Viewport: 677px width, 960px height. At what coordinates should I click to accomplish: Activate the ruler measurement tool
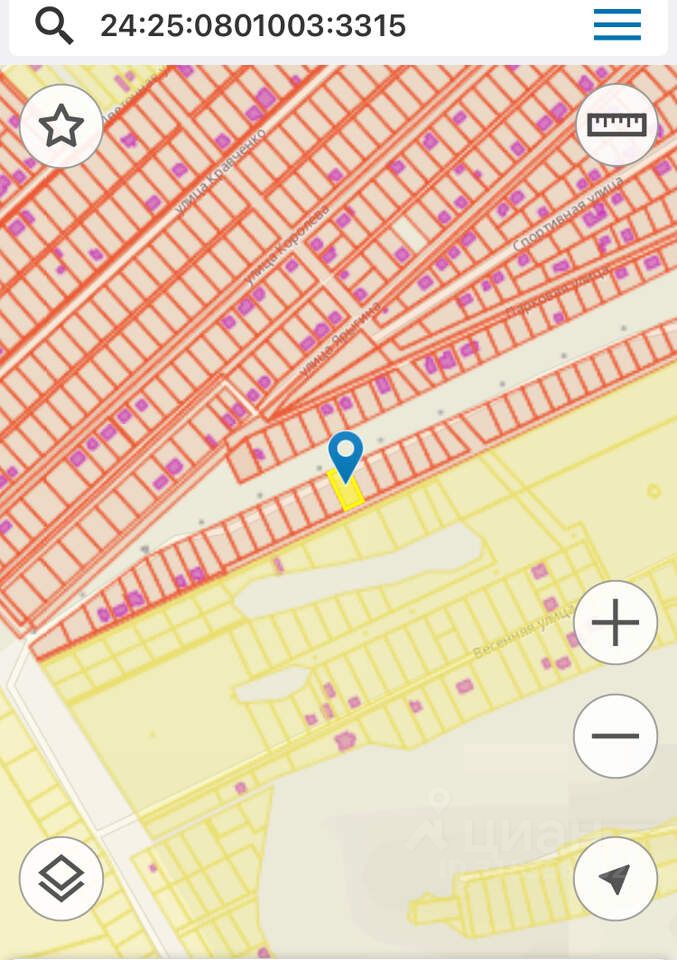tap(616, 125)
